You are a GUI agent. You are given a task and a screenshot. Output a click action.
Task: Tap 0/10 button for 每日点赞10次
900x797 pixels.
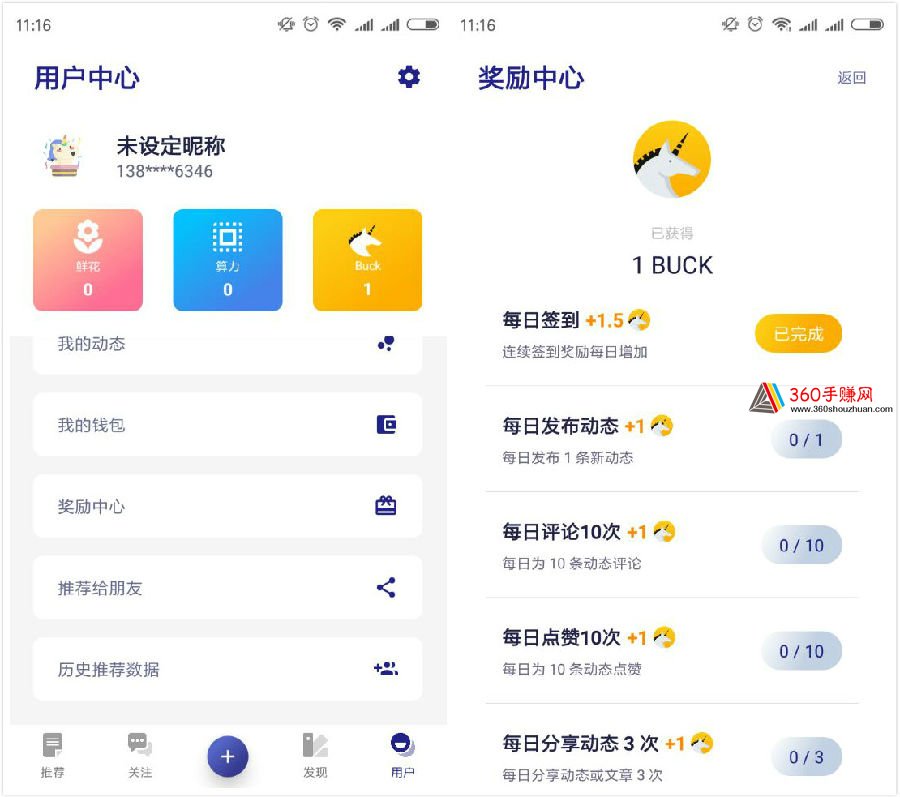coord(806,652)
